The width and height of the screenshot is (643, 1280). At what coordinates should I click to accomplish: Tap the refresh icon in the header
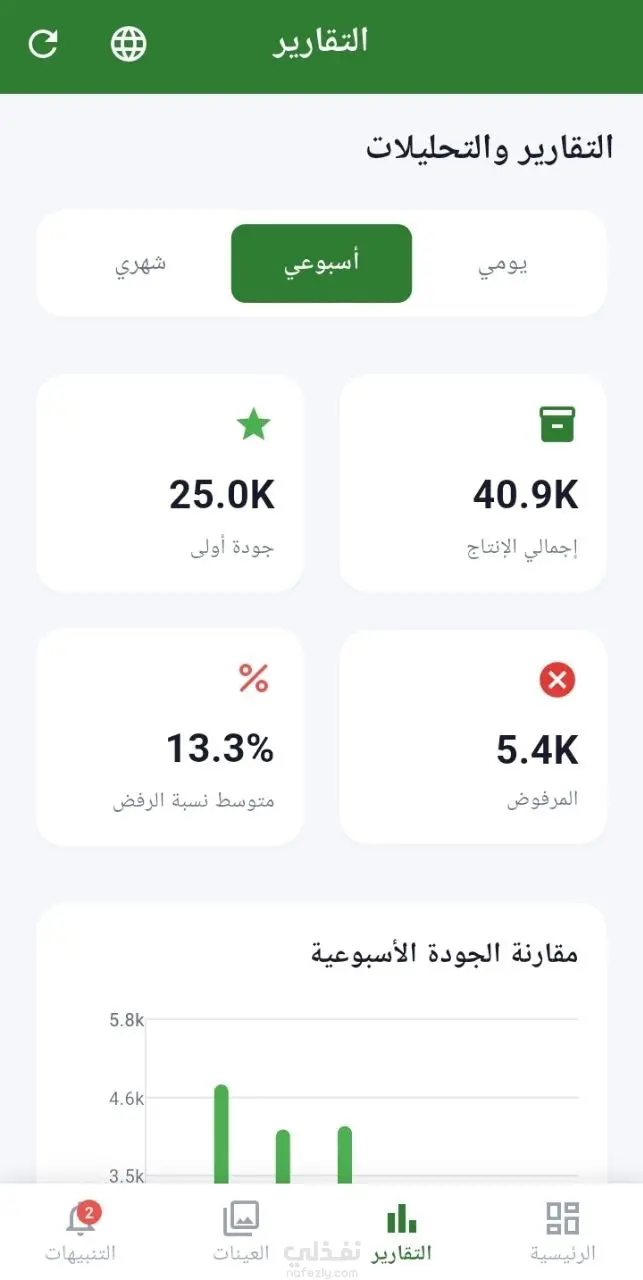click(x=43, y=43)
